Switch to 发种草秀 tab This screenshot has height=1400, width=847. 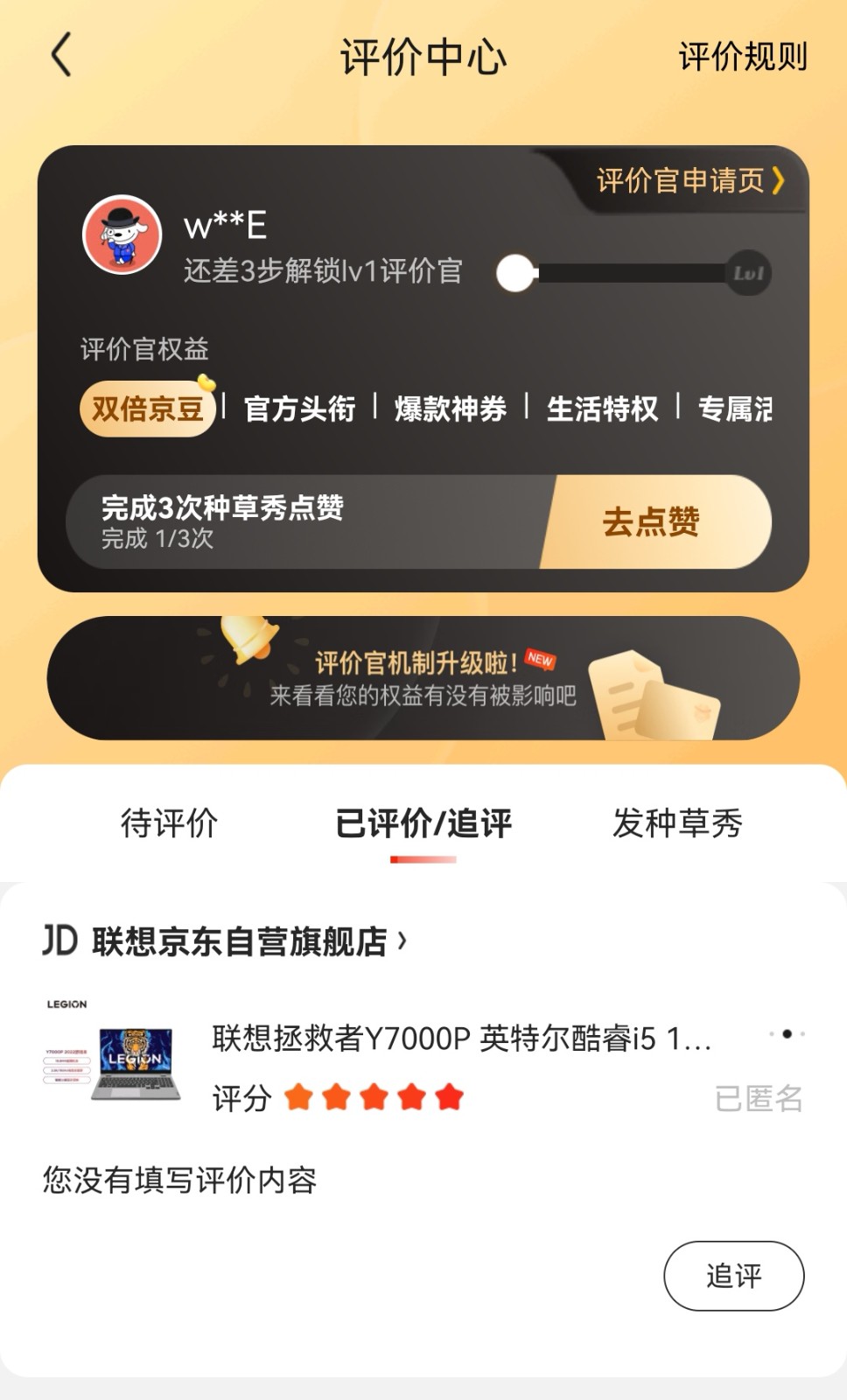[x=677, y=823]
